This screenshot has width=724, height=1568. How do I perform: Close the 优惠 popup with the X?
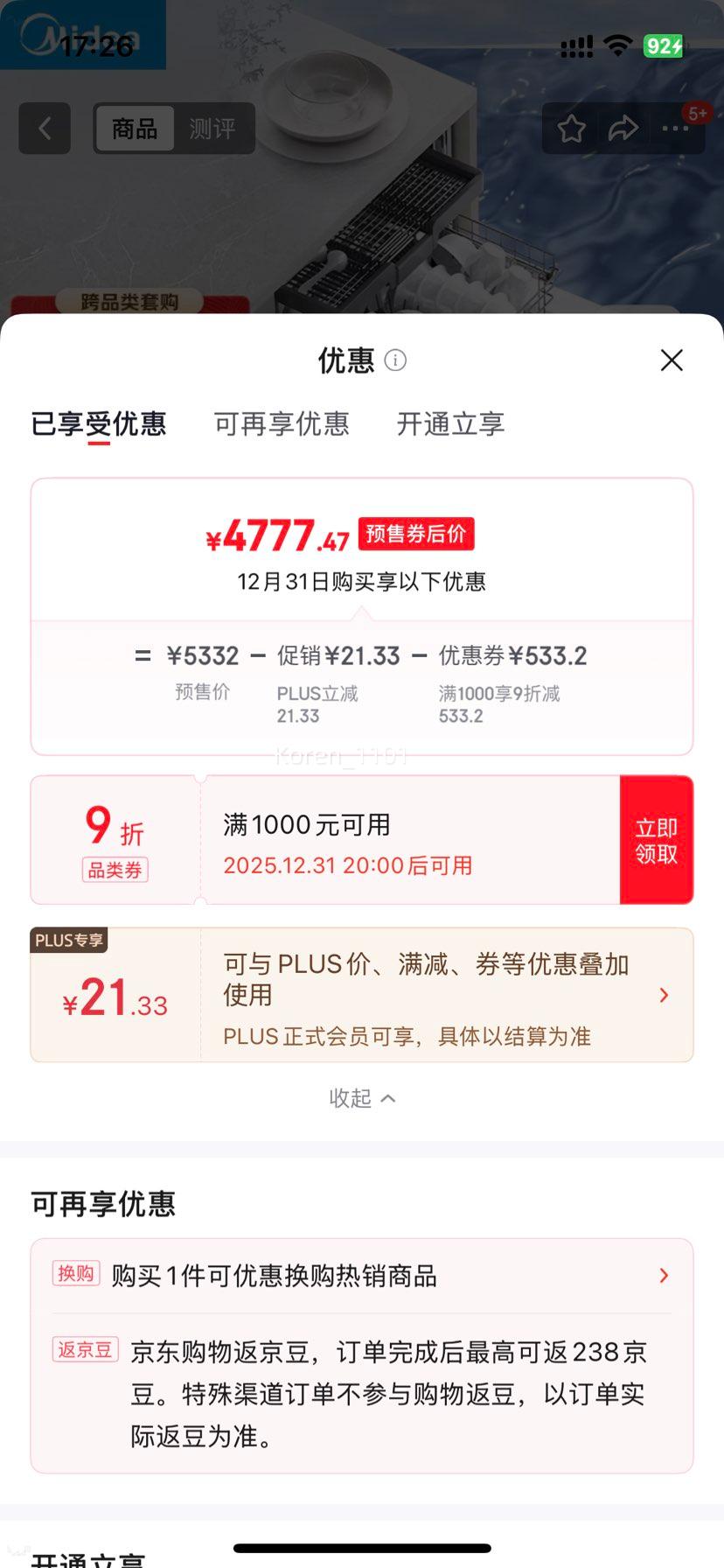[x=671, y=360]
